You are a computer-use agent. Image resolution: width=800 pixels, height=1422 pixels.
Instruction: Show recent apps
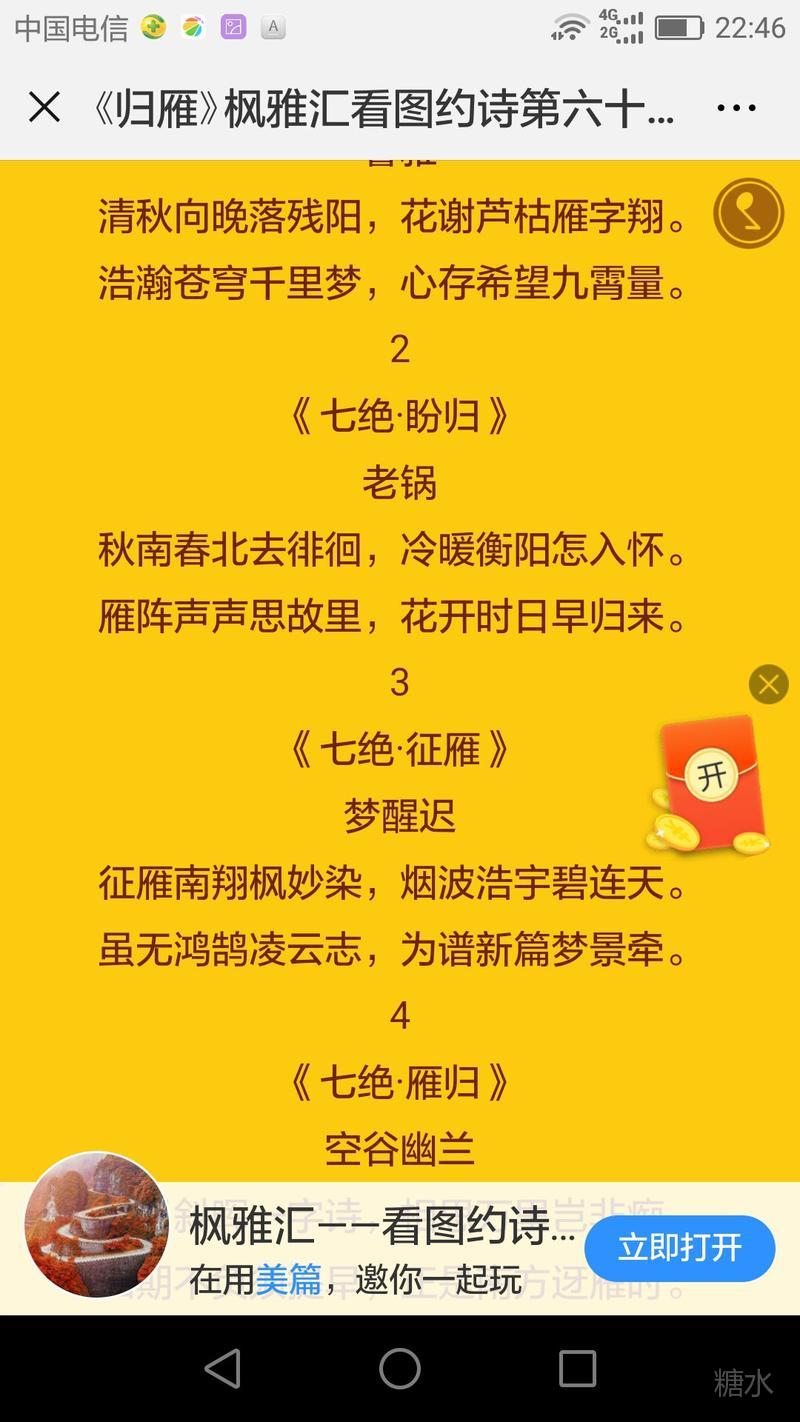tap(577, 1368)
